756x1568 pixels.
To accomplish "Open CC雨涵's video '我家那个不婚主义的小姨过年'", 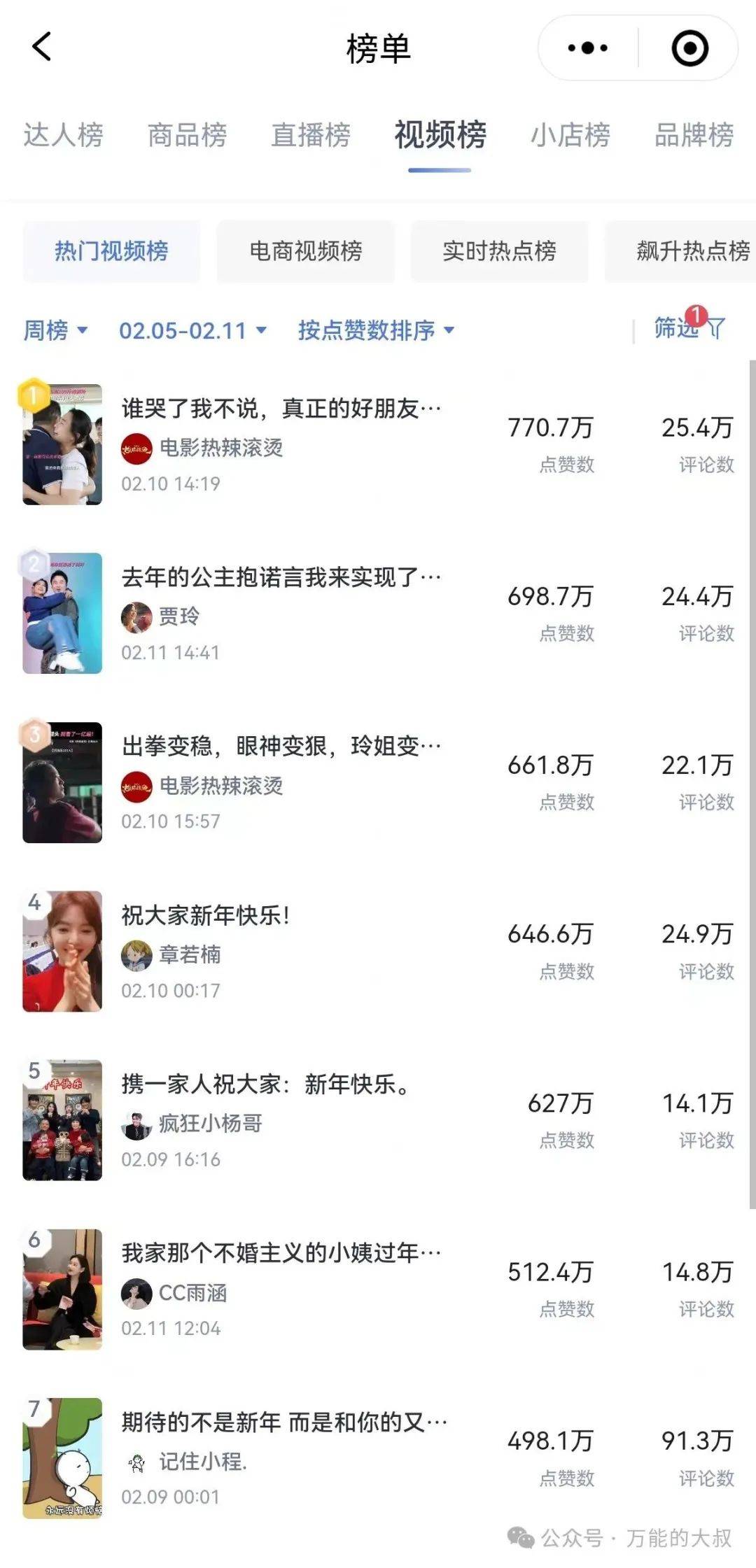I will (281, 1253).
